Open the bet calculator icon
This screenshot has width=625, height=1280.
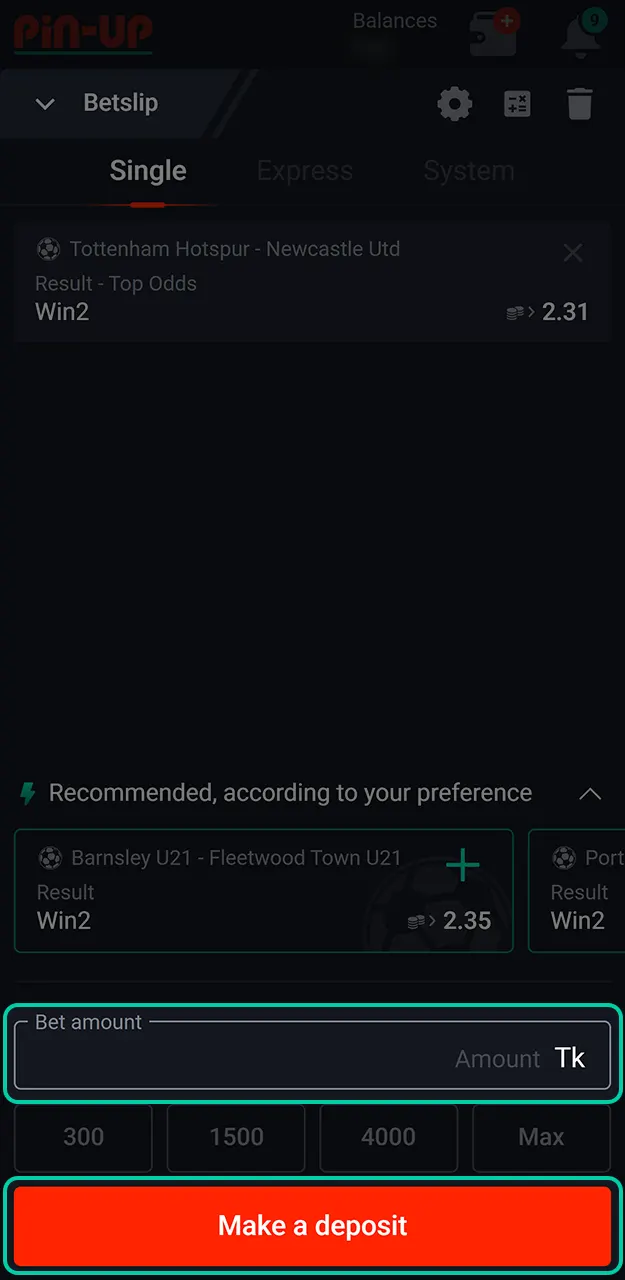click(517, 104)
